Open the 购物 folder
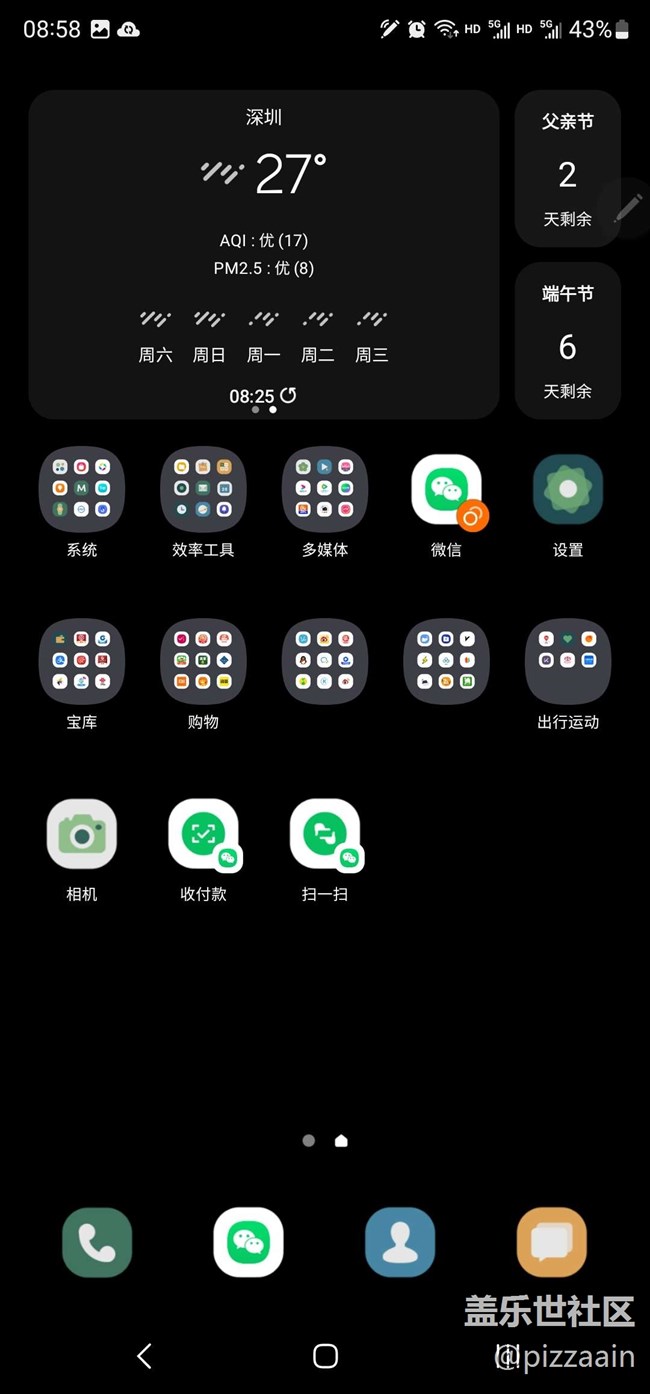The height and width of the screenshot is (1394, 650). (x=203, y=661)
